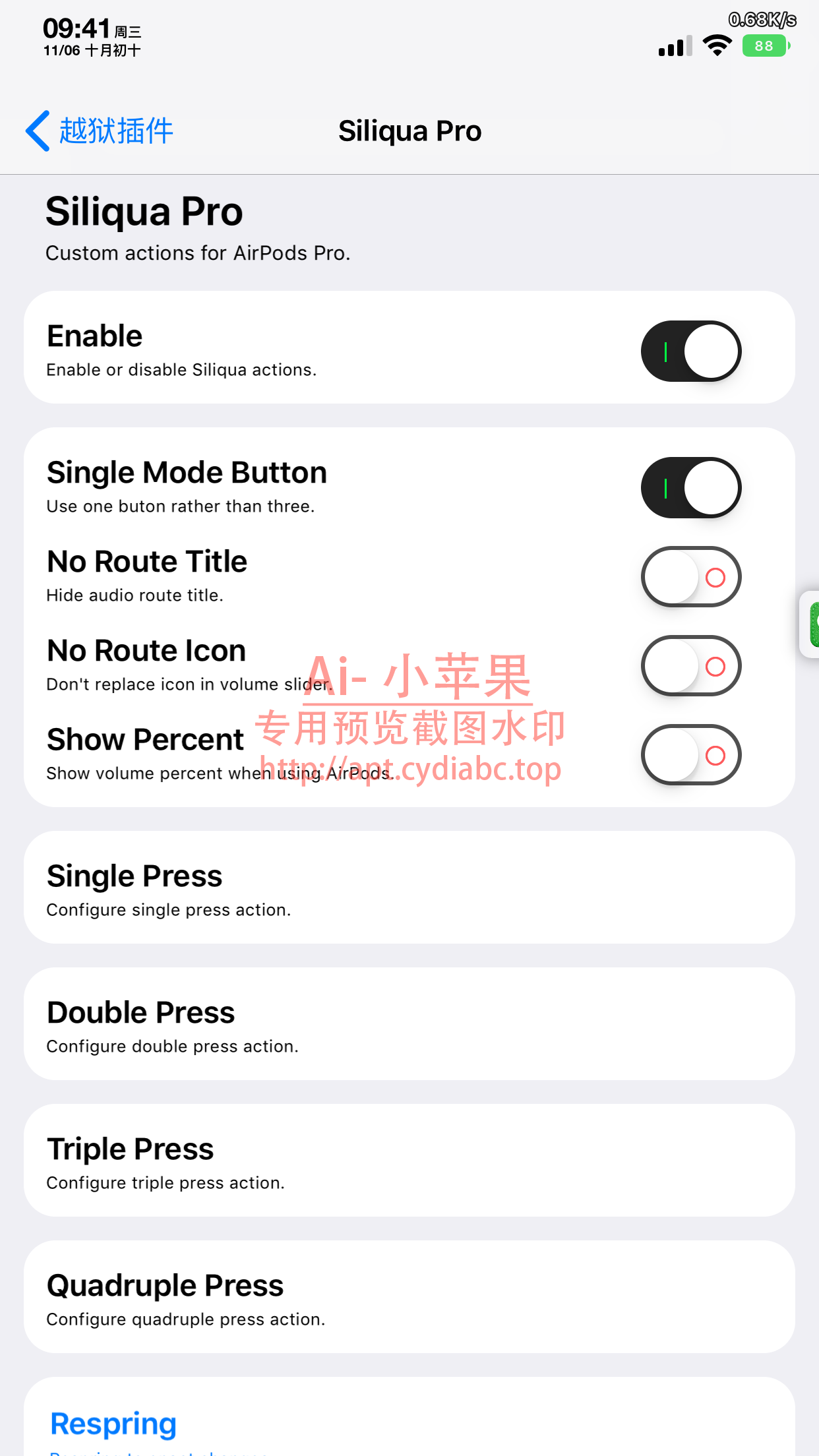Enable No Route Title
Screen dimensions: 819x1456
[690, 576]
